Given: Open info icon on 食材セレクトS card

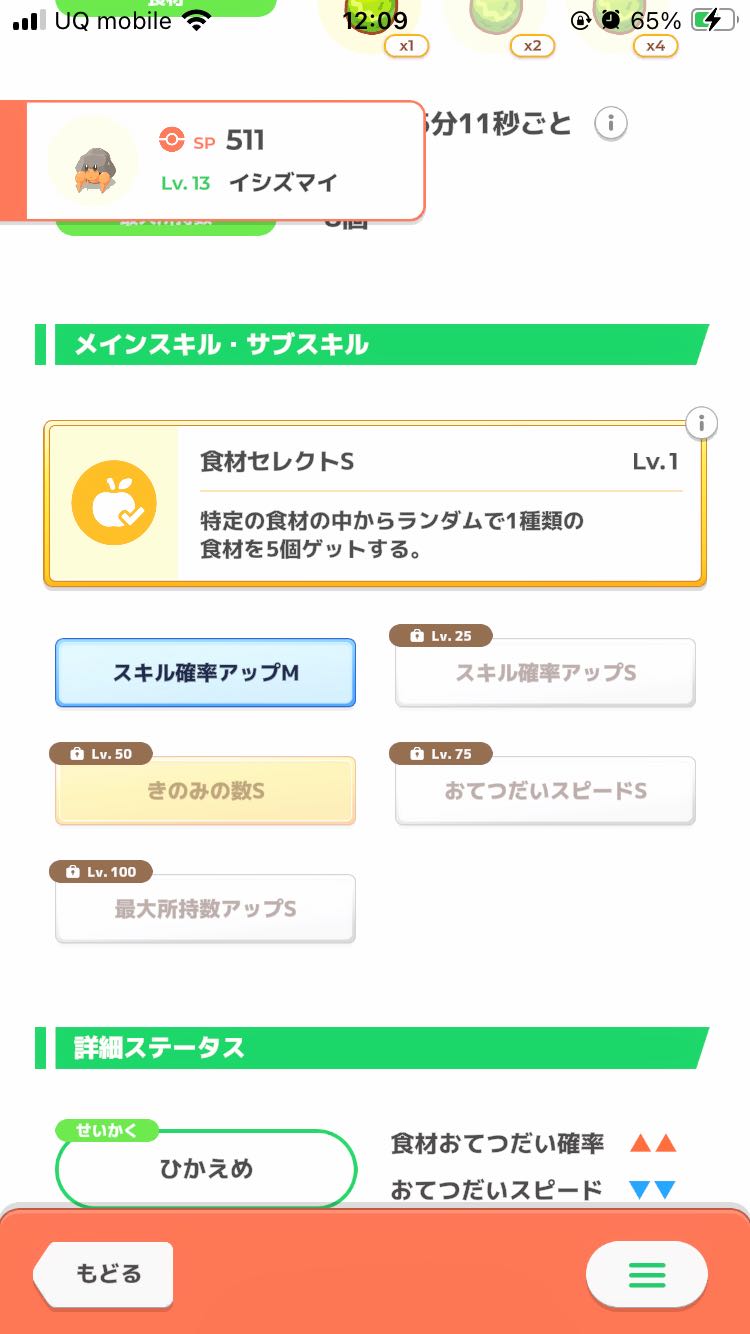Looking at the screenshot, I should [702, 423].
